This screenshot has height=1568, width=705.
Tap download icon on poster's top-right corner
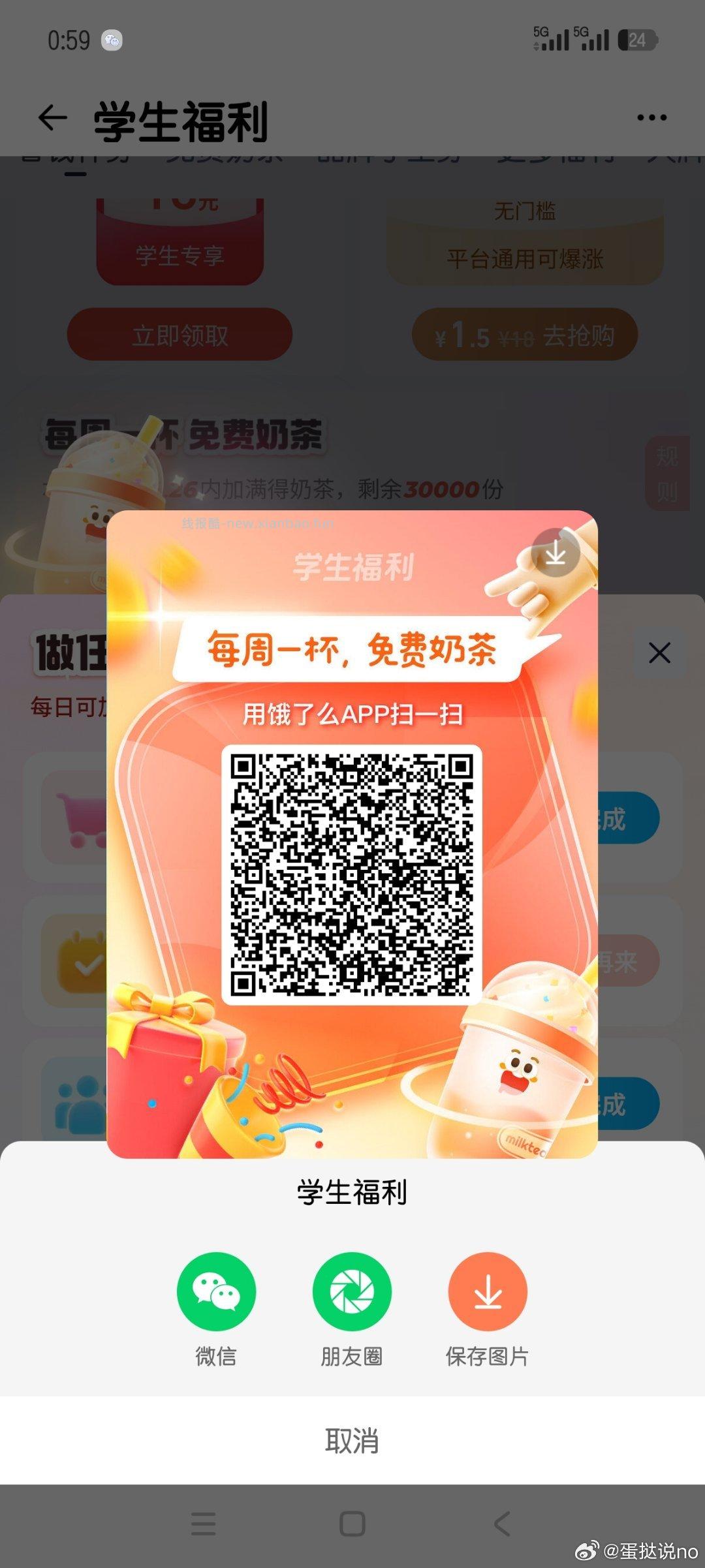click(x=556, y=551)
